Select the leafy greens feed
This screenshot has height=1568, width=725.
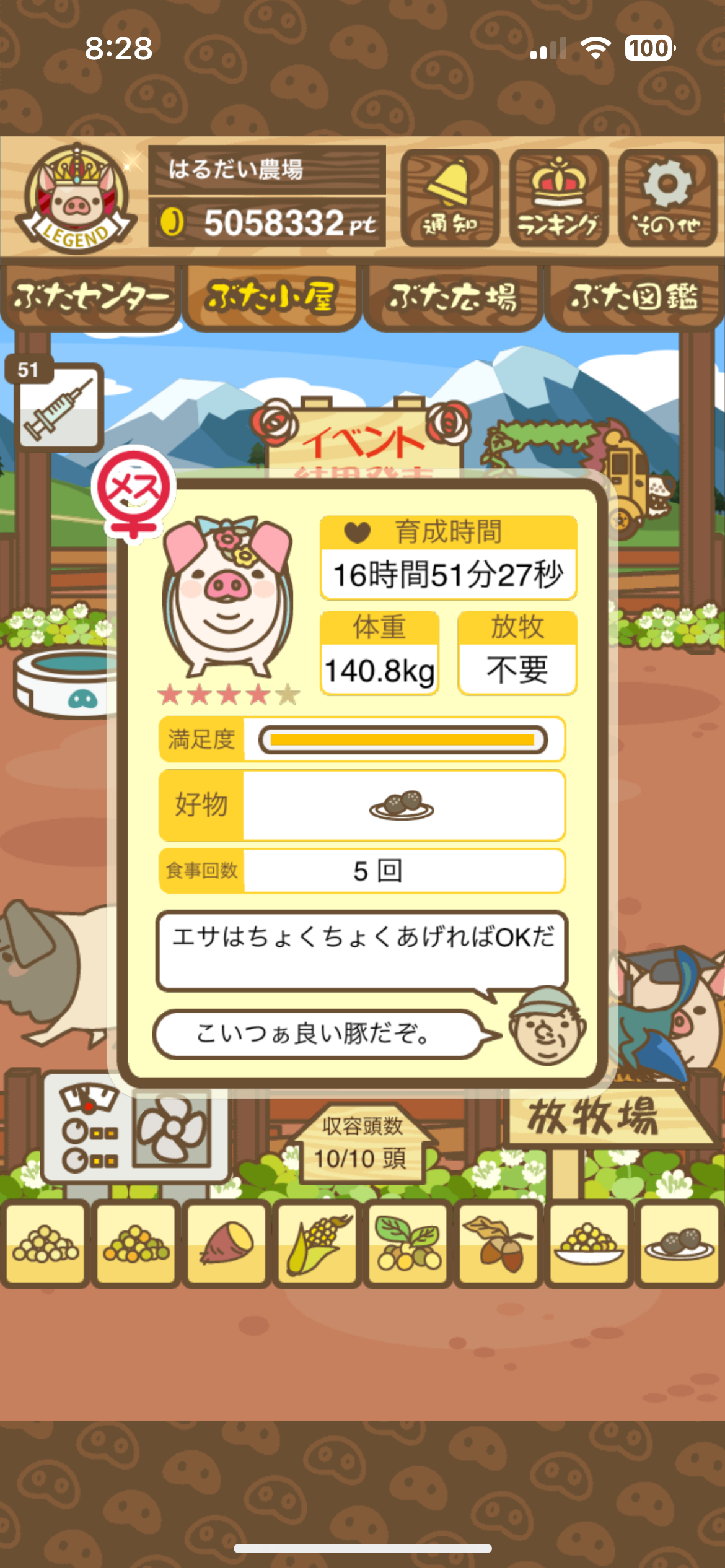(x=407, y=1244)
